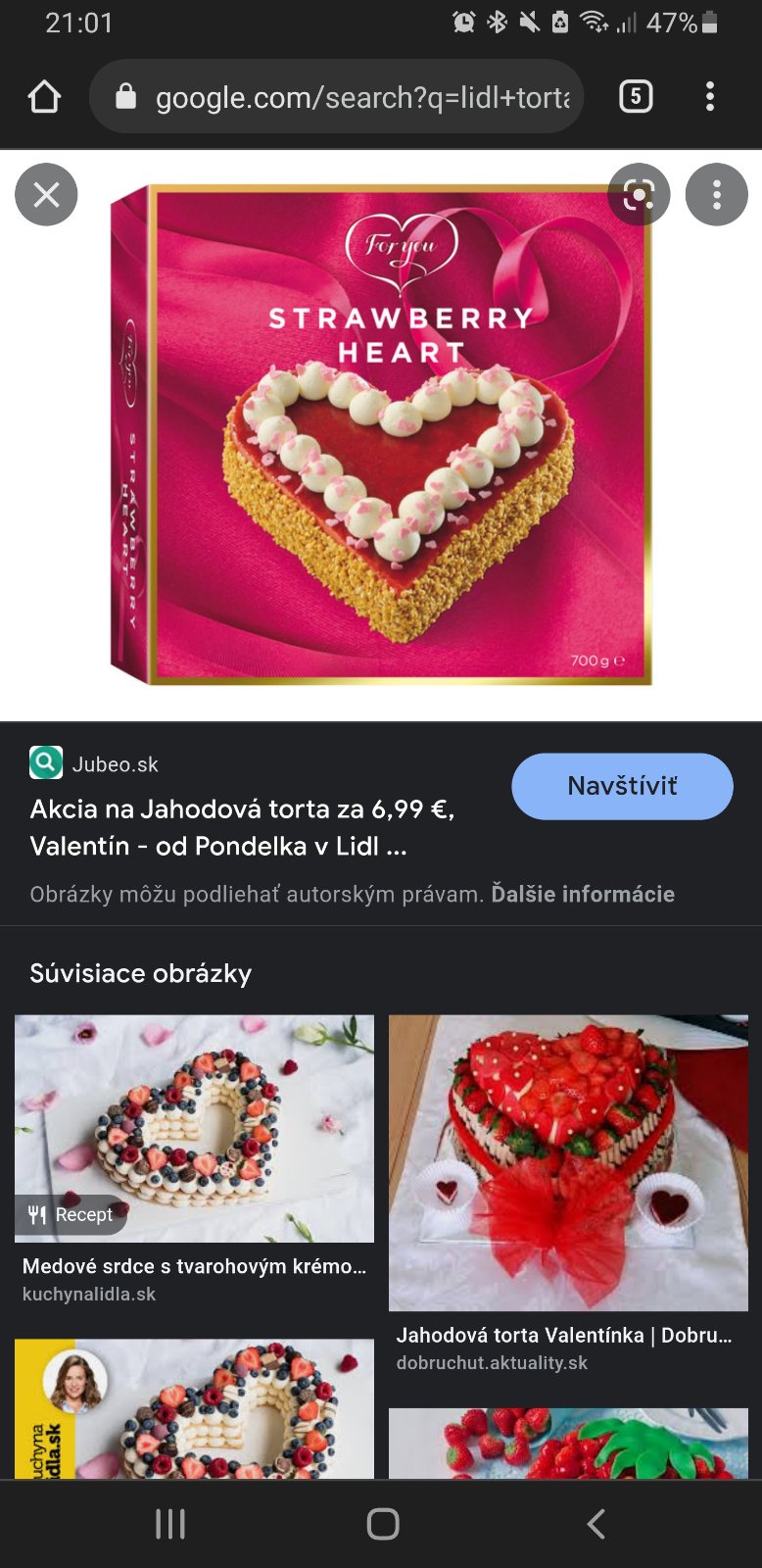Screen dimensions: 762x1568
Task: Open the image options overflow menu
Action: (716, 195)
